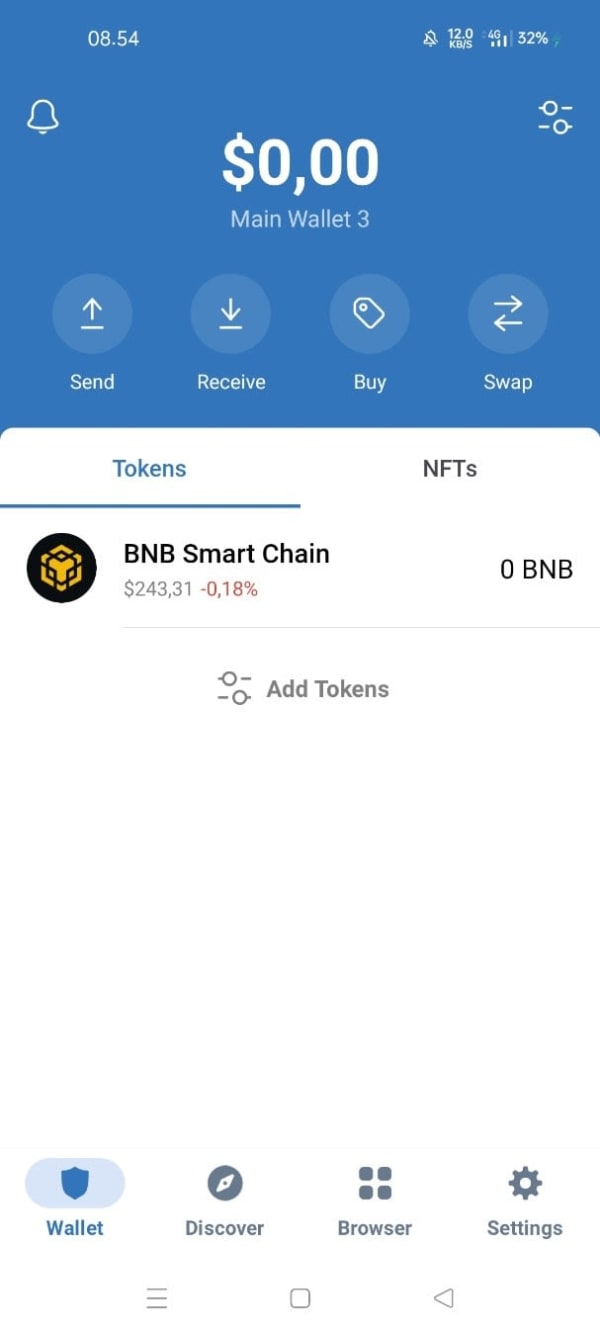Tap the system home button
This screenshot has height=1334, width=600.
point(300,1298)
